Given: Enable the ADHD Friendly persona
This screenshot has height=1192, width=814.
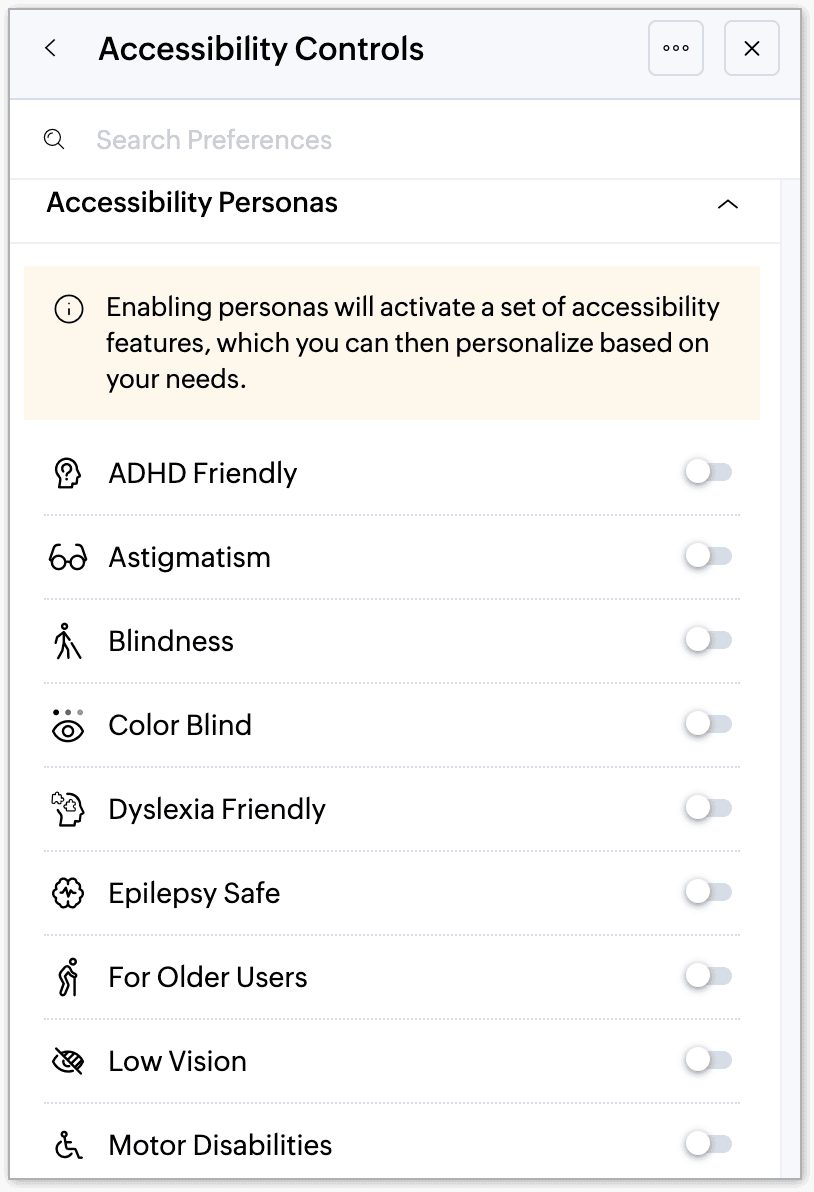Looking at the screenshot, I should click(709, 472).
